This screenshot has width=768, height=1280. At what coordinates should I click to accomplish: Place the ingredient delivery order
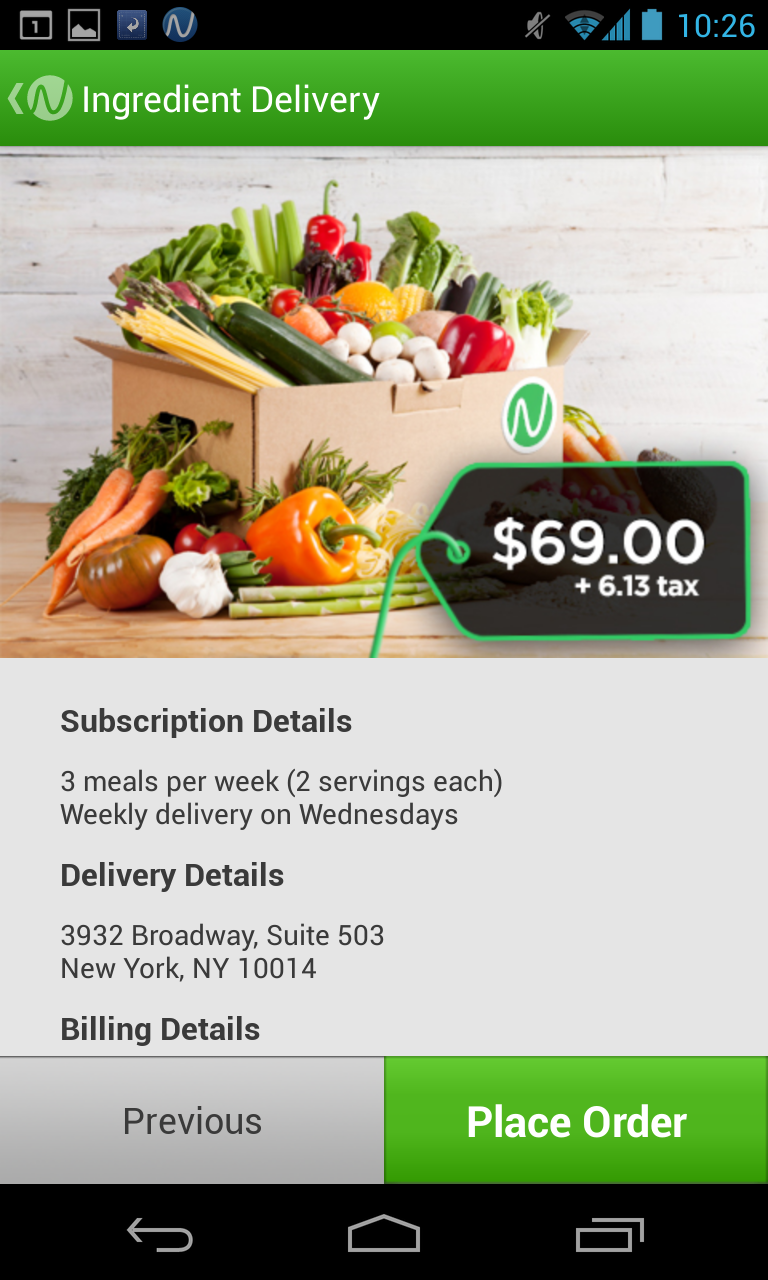pyautogui.click(x=576, y=1121)
